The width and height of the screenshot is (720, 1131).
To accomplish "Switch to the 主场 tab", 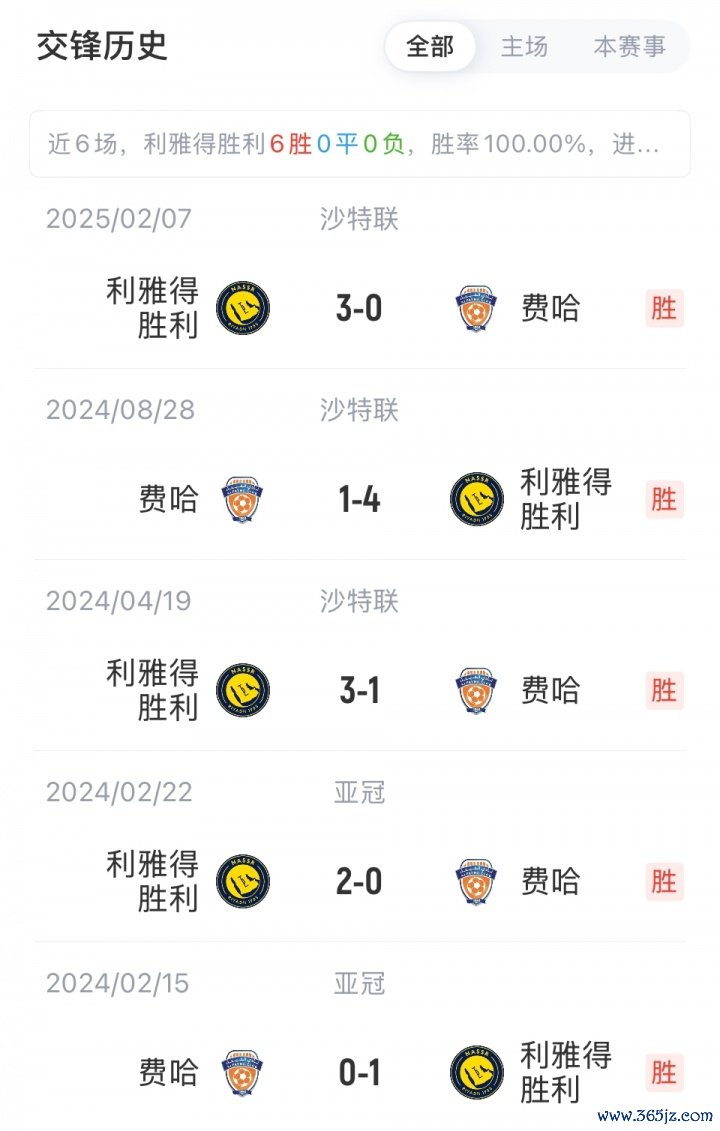I will [x=524, y=47].
